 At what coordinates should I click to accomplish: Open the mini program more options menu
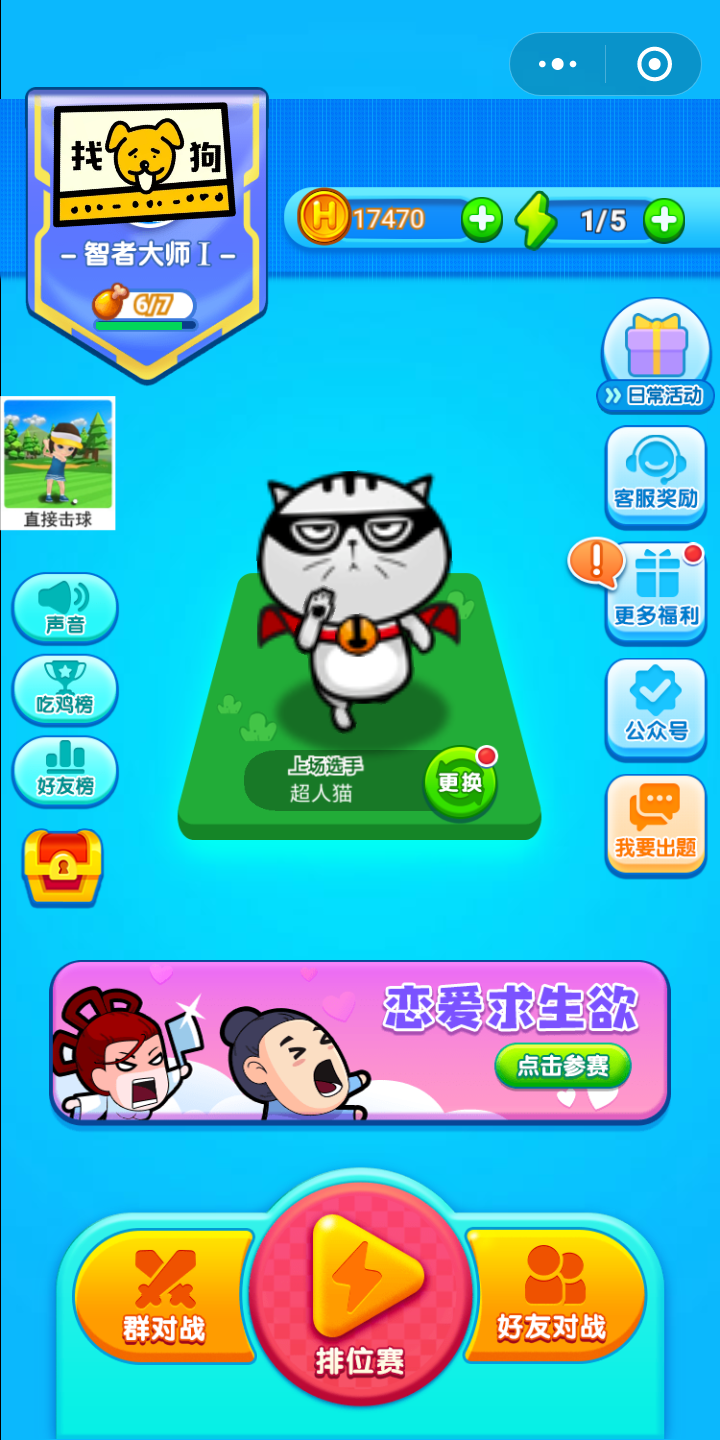(x=558, y=65)
